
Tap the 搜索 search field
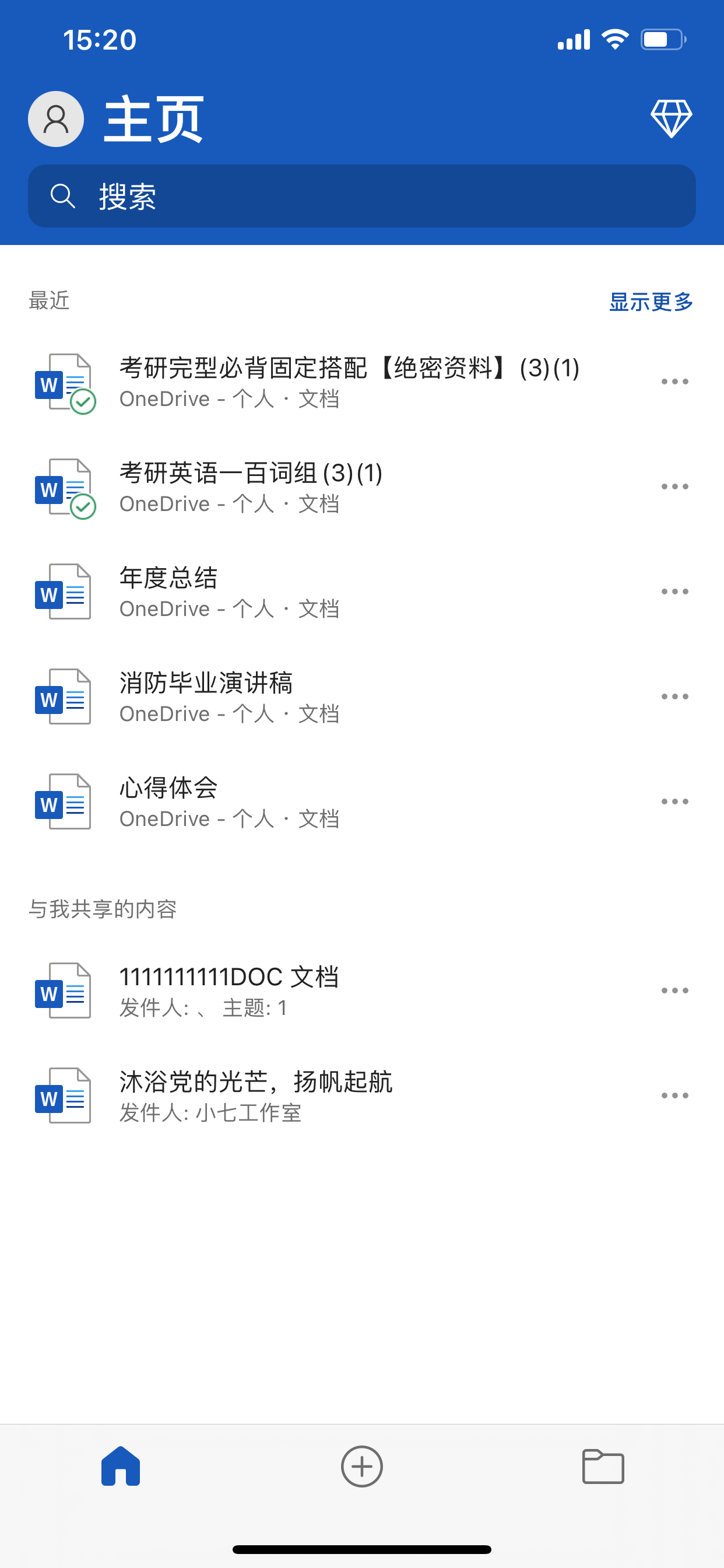[361, 196]
